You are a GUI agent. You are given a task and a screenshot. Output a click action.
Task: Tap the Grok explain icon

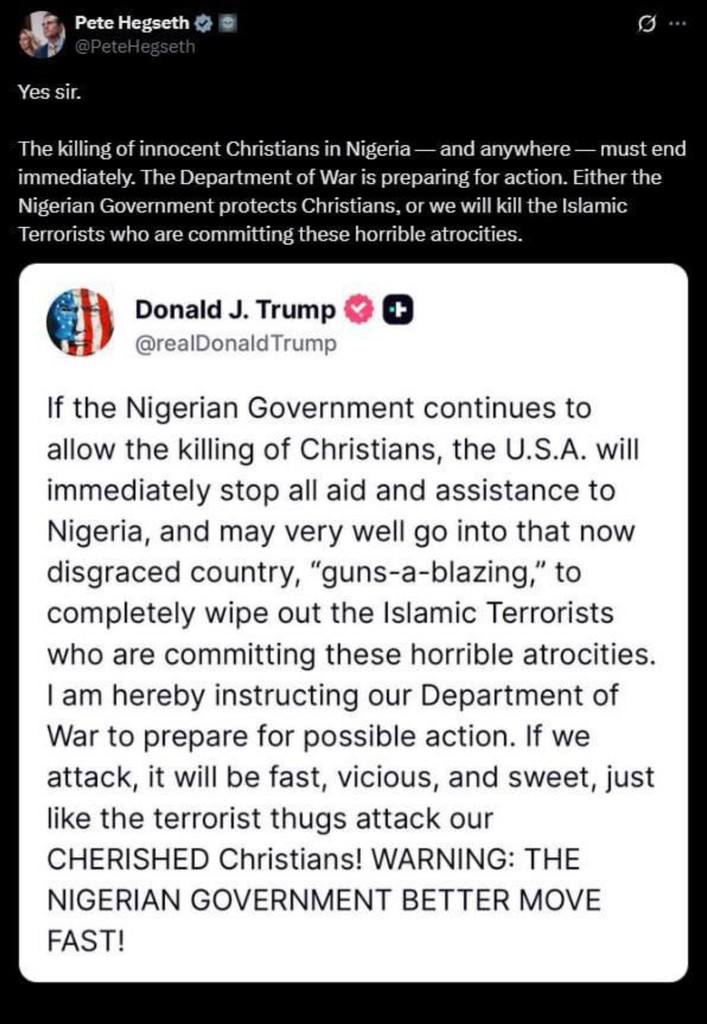coord(647,25)
